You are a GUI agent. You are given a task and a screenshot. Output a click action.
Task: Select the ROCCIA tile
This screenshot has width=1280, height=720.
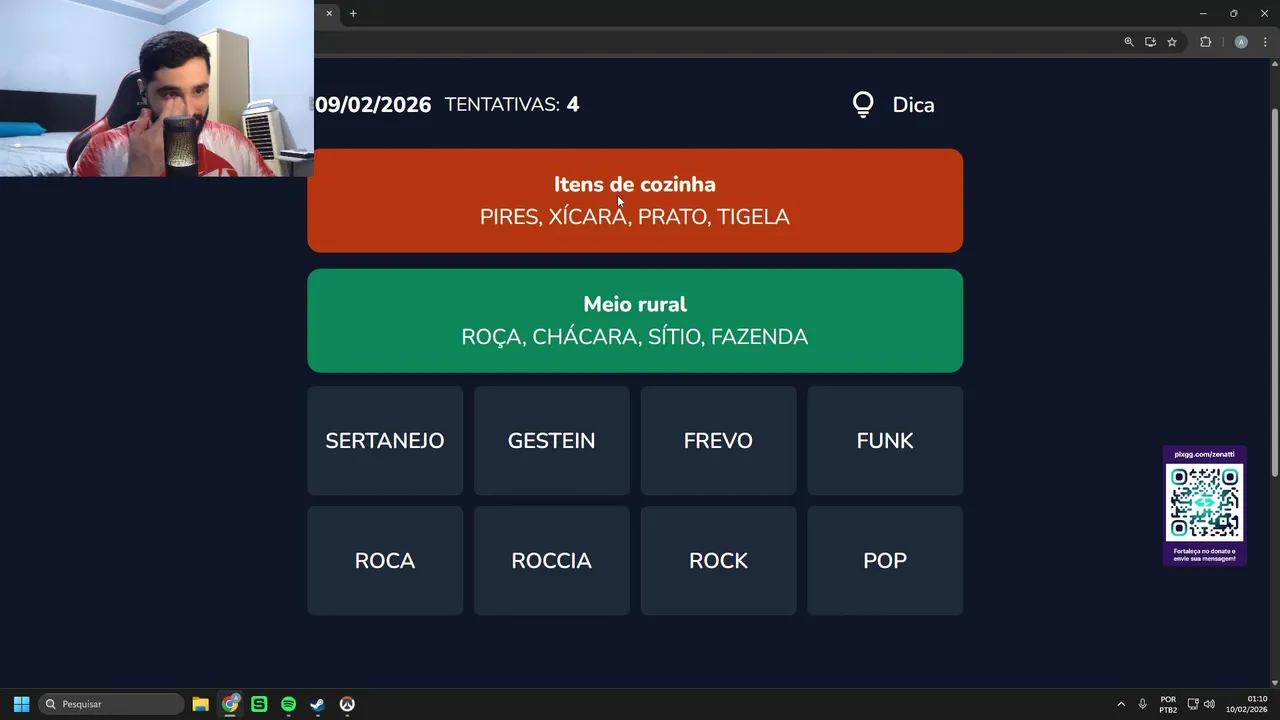(x=551, y=561)
